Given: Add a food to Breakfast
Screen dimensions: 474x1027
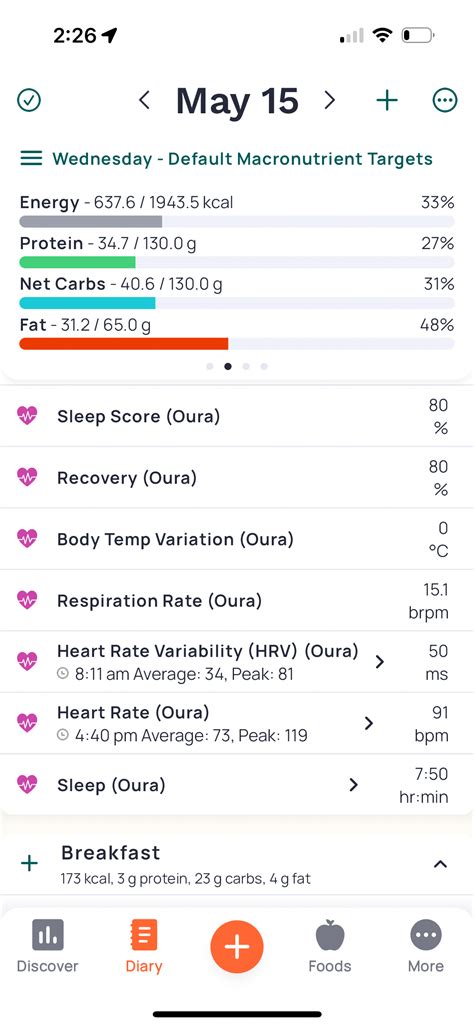Looking at the screenshot, I should [x=29, y=864].
